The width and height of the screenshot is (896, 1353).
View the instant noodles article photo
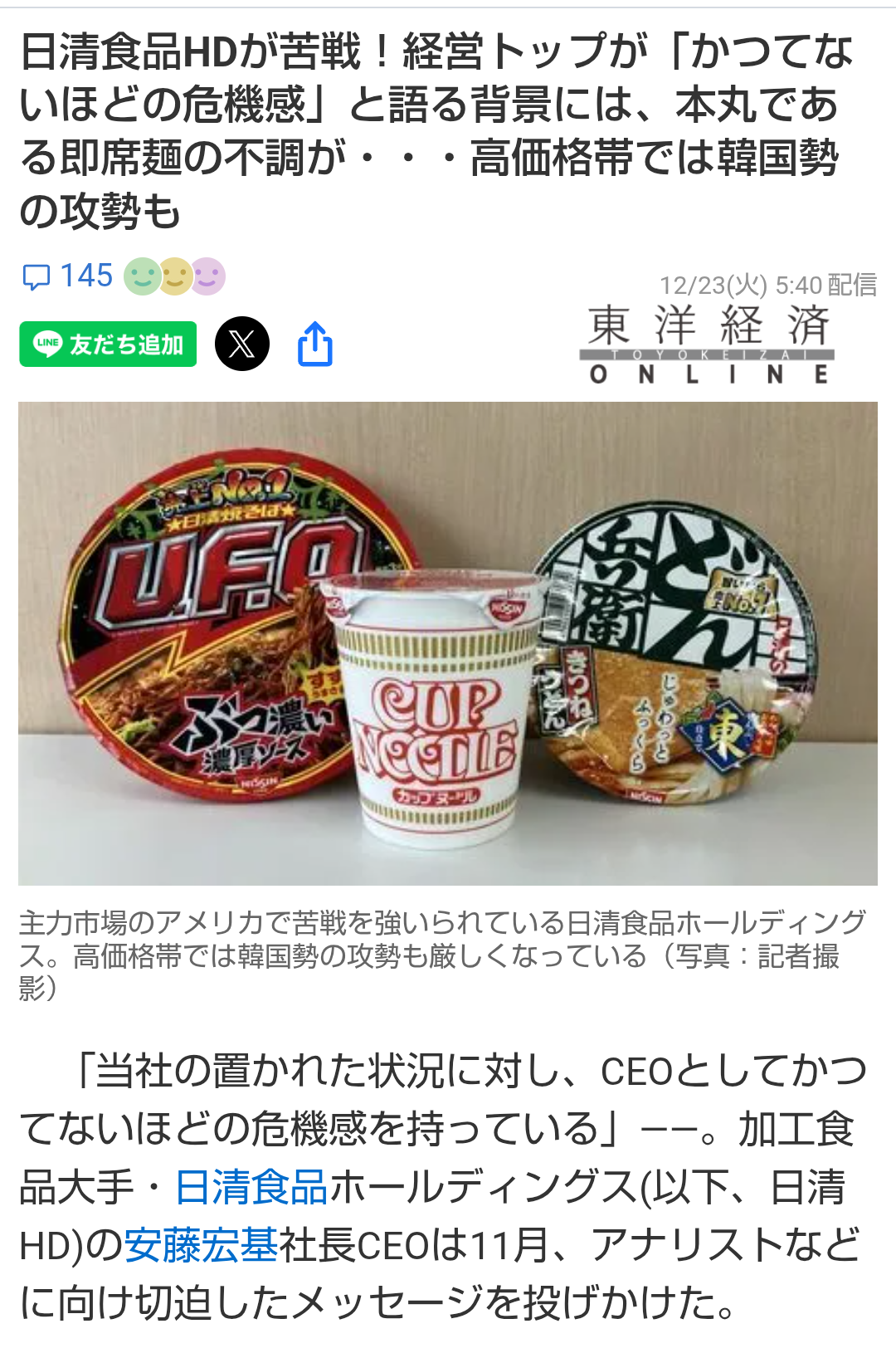tap(448, 643)
